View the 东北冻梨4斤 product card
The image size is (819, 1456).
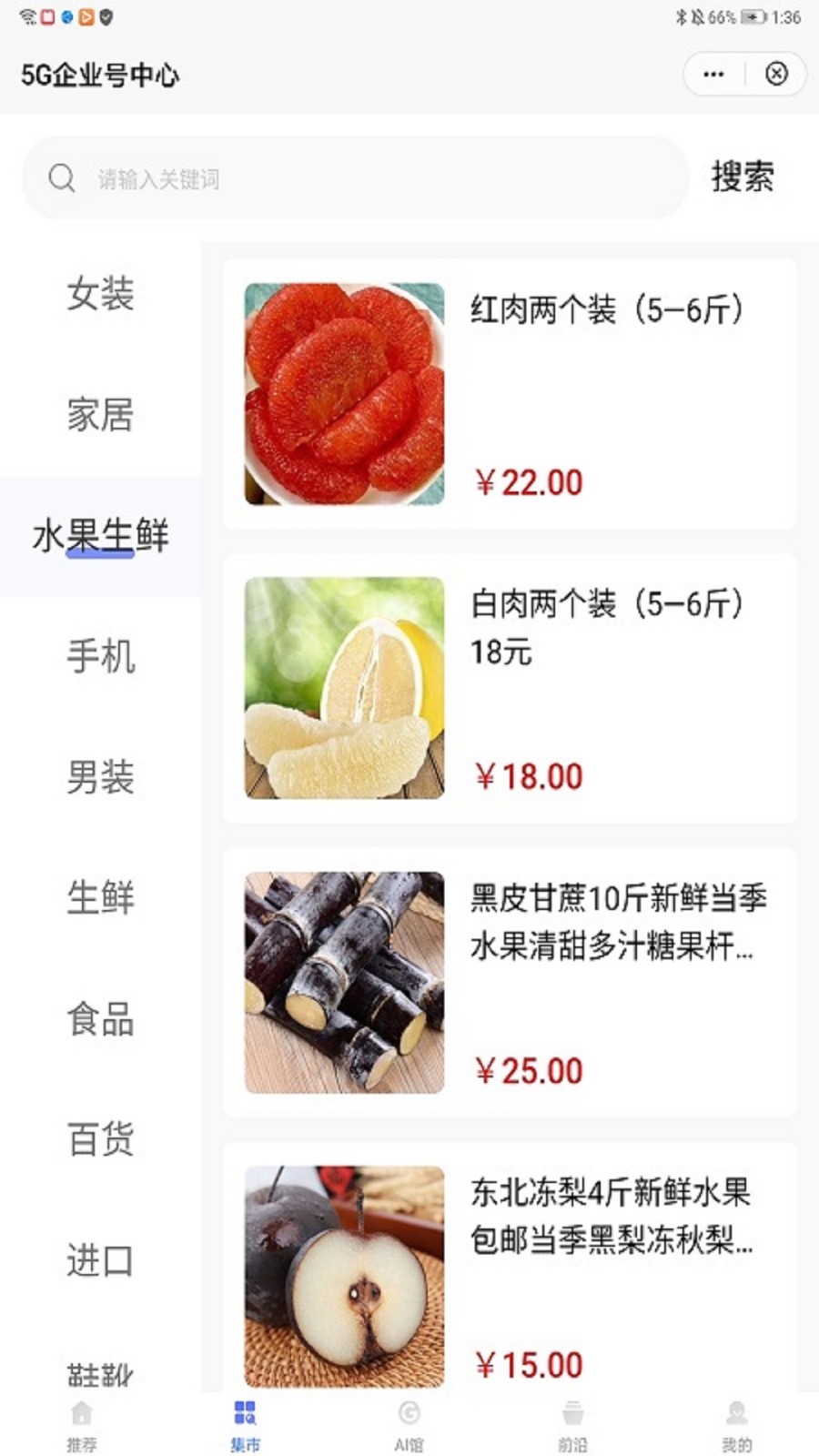pyautogui.click(x=510, y=1274)
